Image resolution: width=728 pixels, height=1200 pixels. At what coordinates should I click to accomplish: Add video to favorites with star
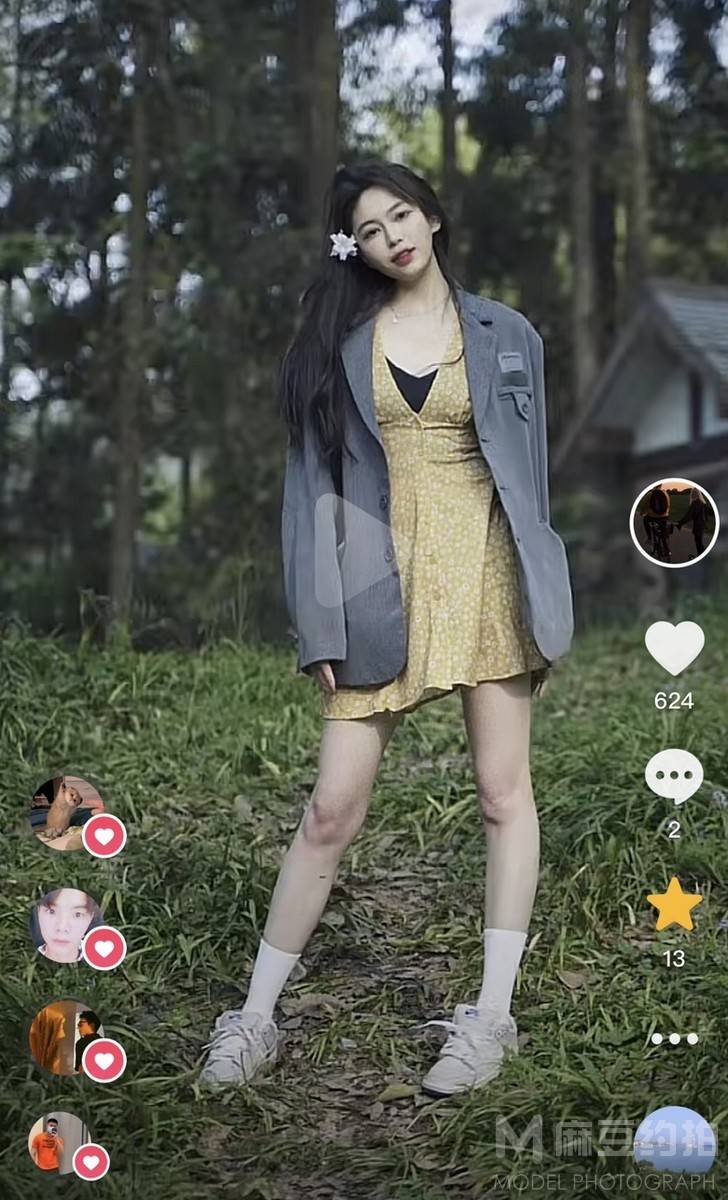pyautogui.click(x=674, y=905)
